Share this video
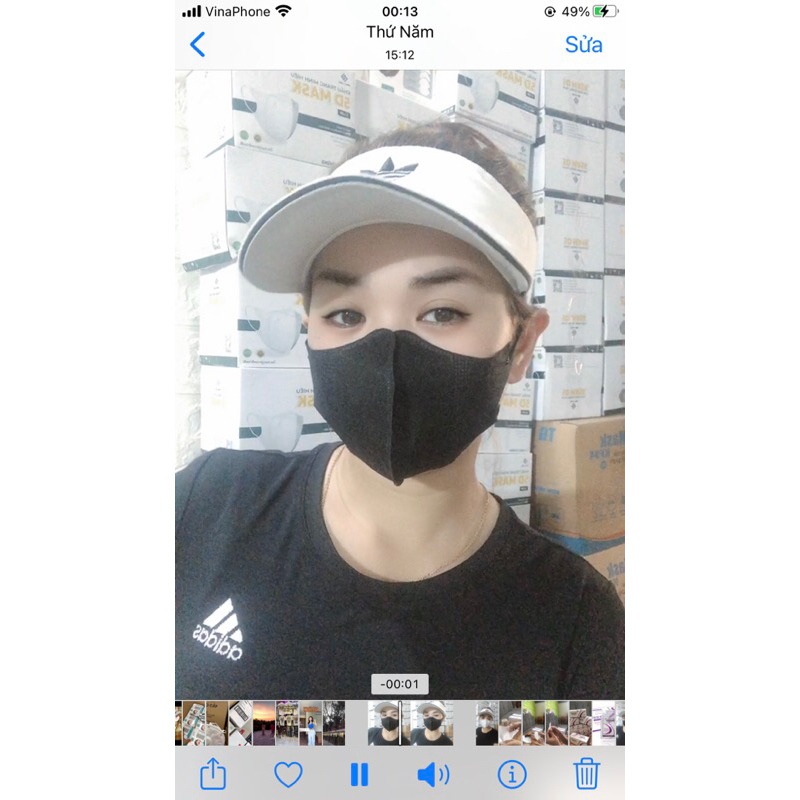 213,773
